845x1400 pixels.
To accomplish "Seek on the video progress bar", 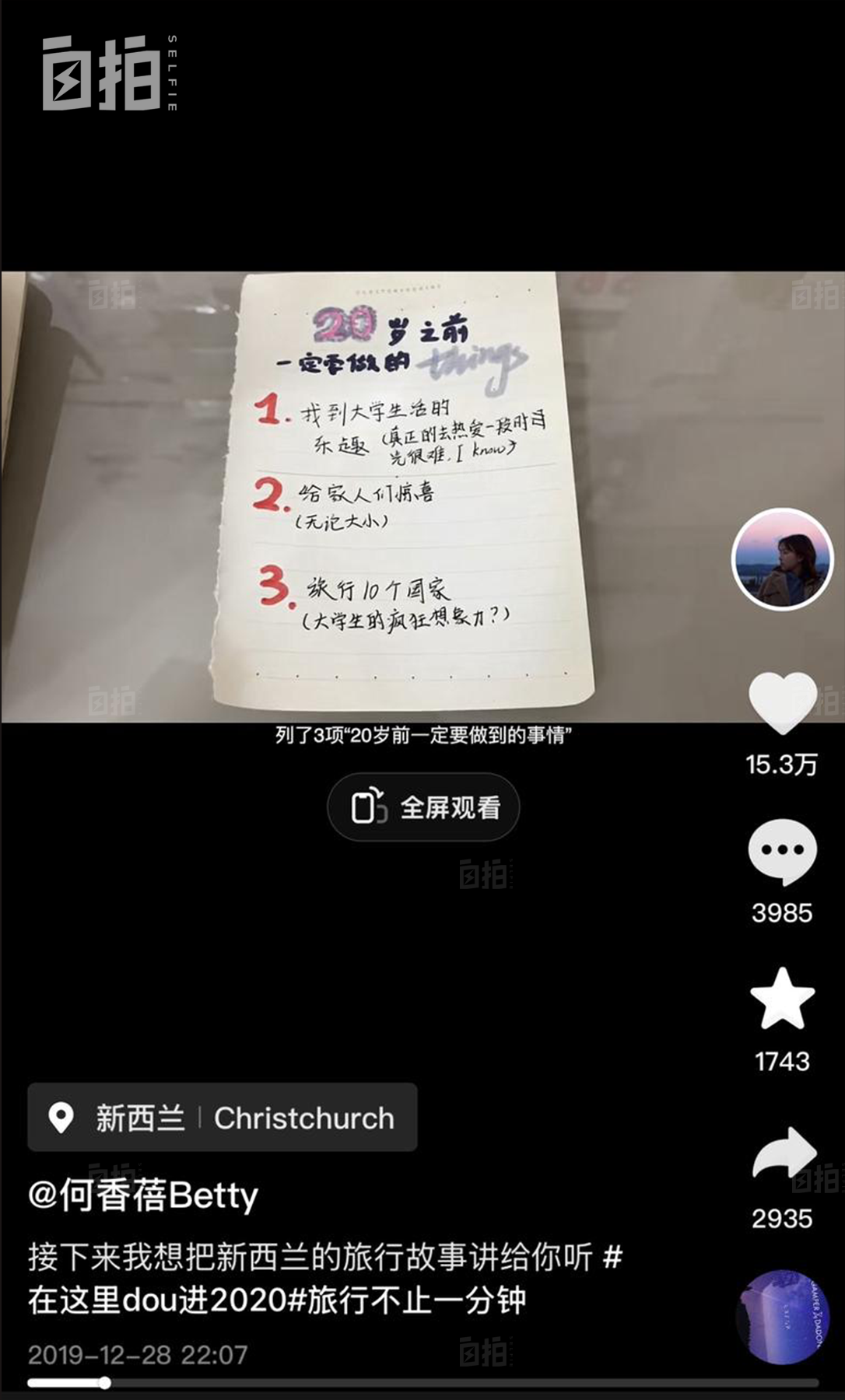I will click(422, 1383).
